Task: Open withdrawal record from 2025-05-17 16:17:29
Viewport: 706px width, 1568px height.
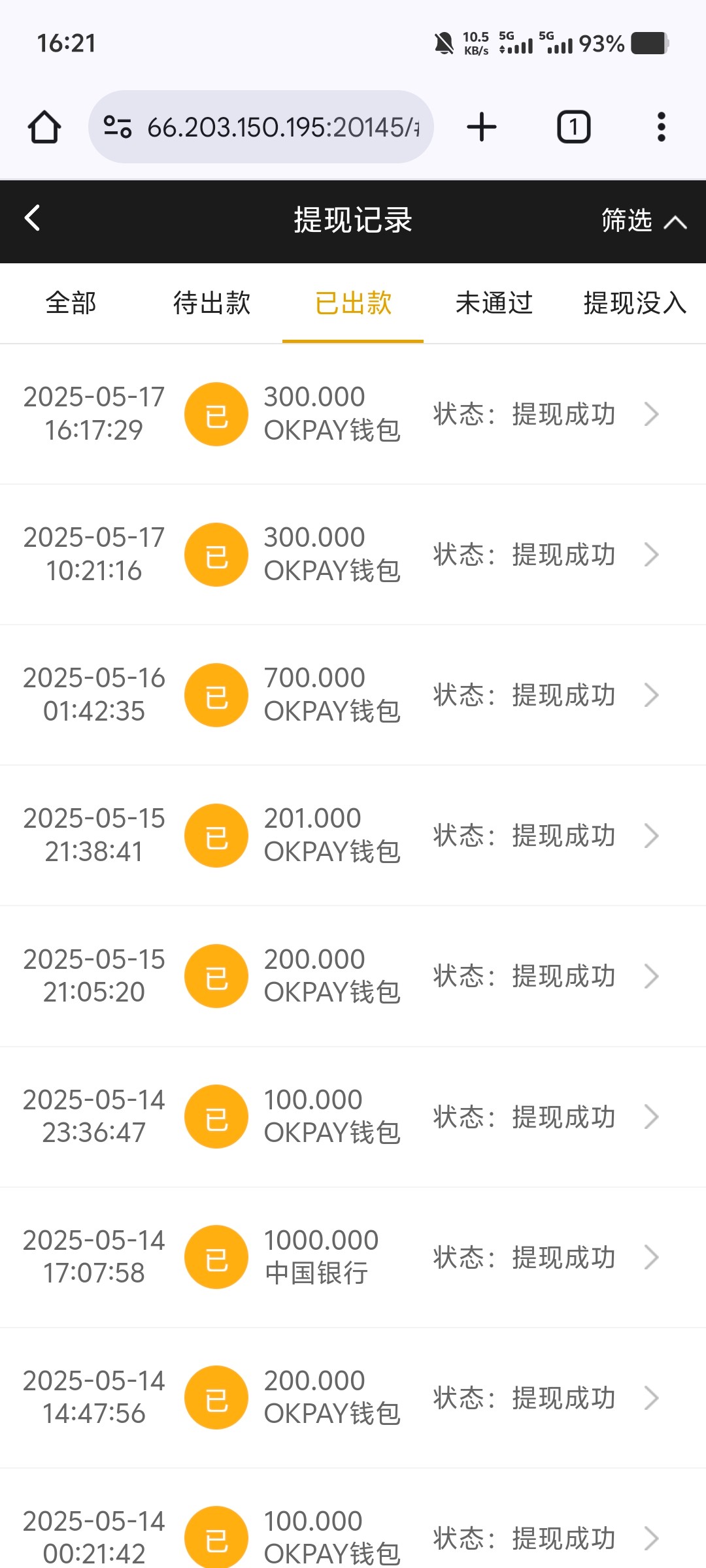Action: pyautogui.click(x=353, y=414)
